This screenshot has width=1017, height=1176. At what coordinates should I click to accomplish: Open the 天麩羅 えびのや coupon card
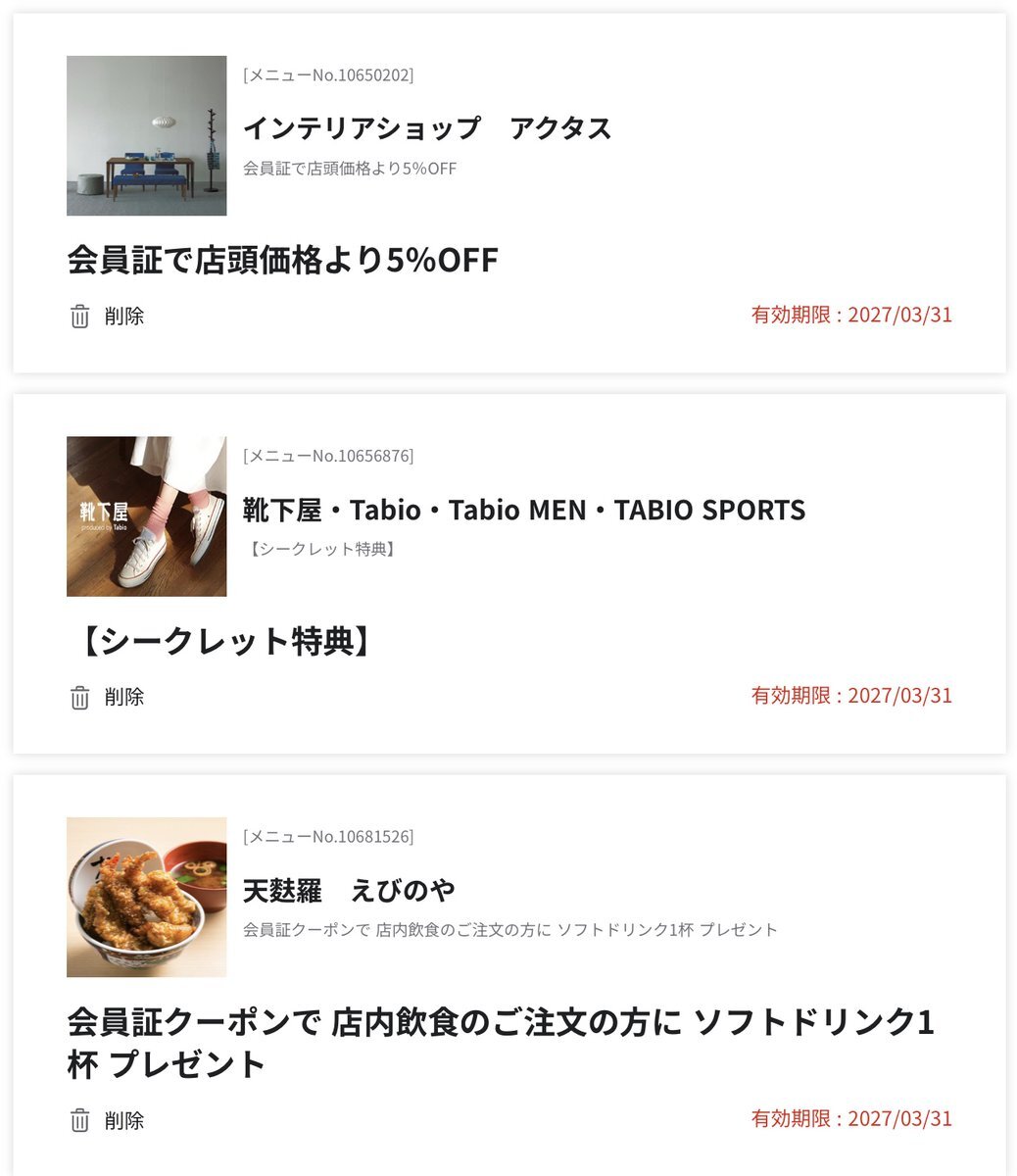348,891
